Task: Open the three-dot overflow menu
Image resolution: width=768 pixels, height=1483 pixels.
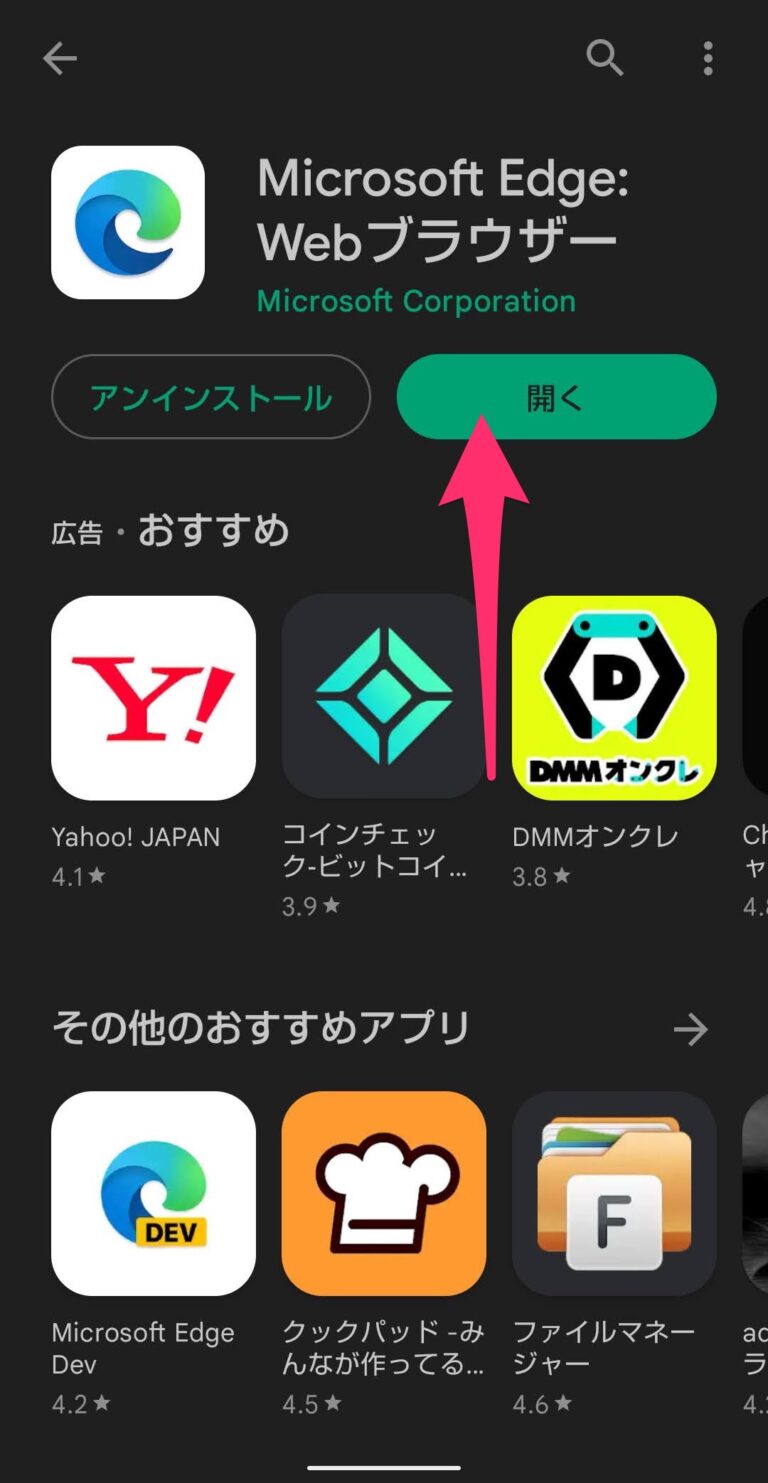Action: 707,58
